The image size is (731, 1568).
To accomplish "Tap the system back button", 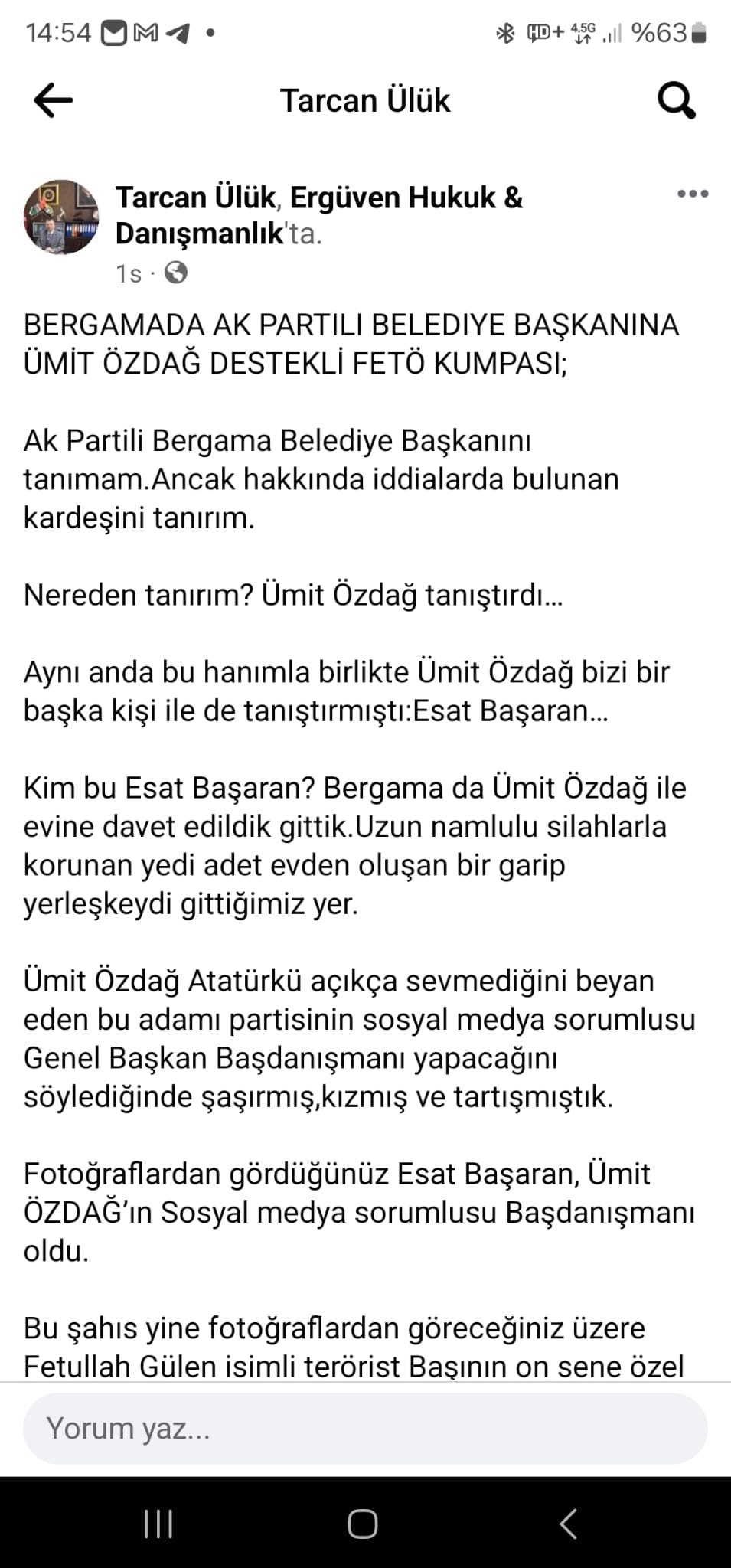I will point(568,1524).
